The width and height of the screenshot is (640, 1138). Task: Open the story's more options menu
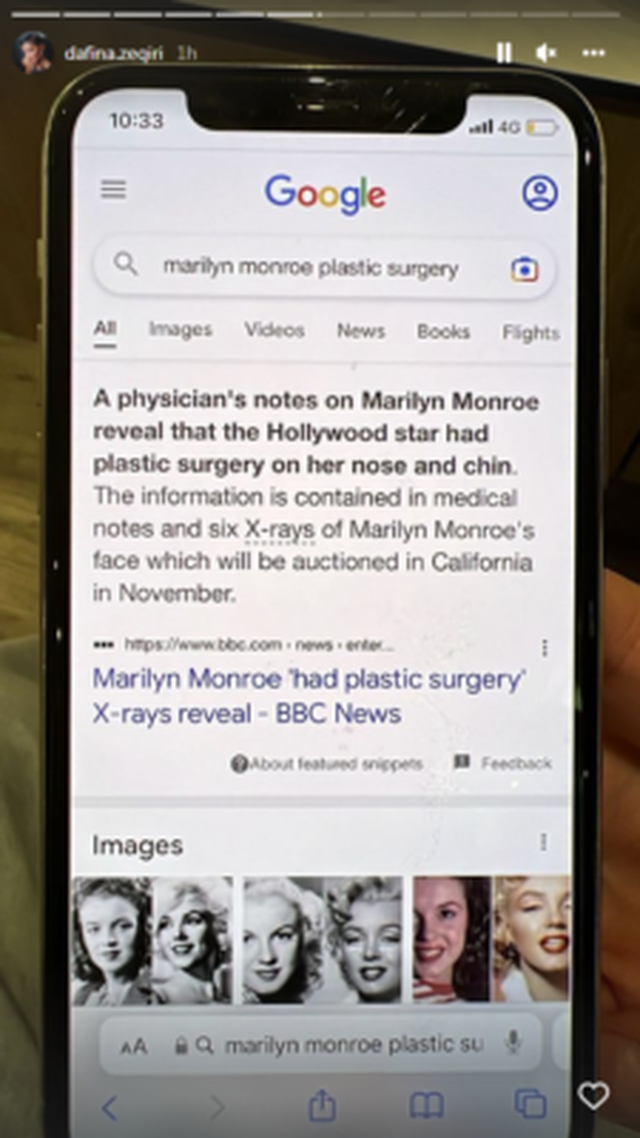(x=594, y=52)
